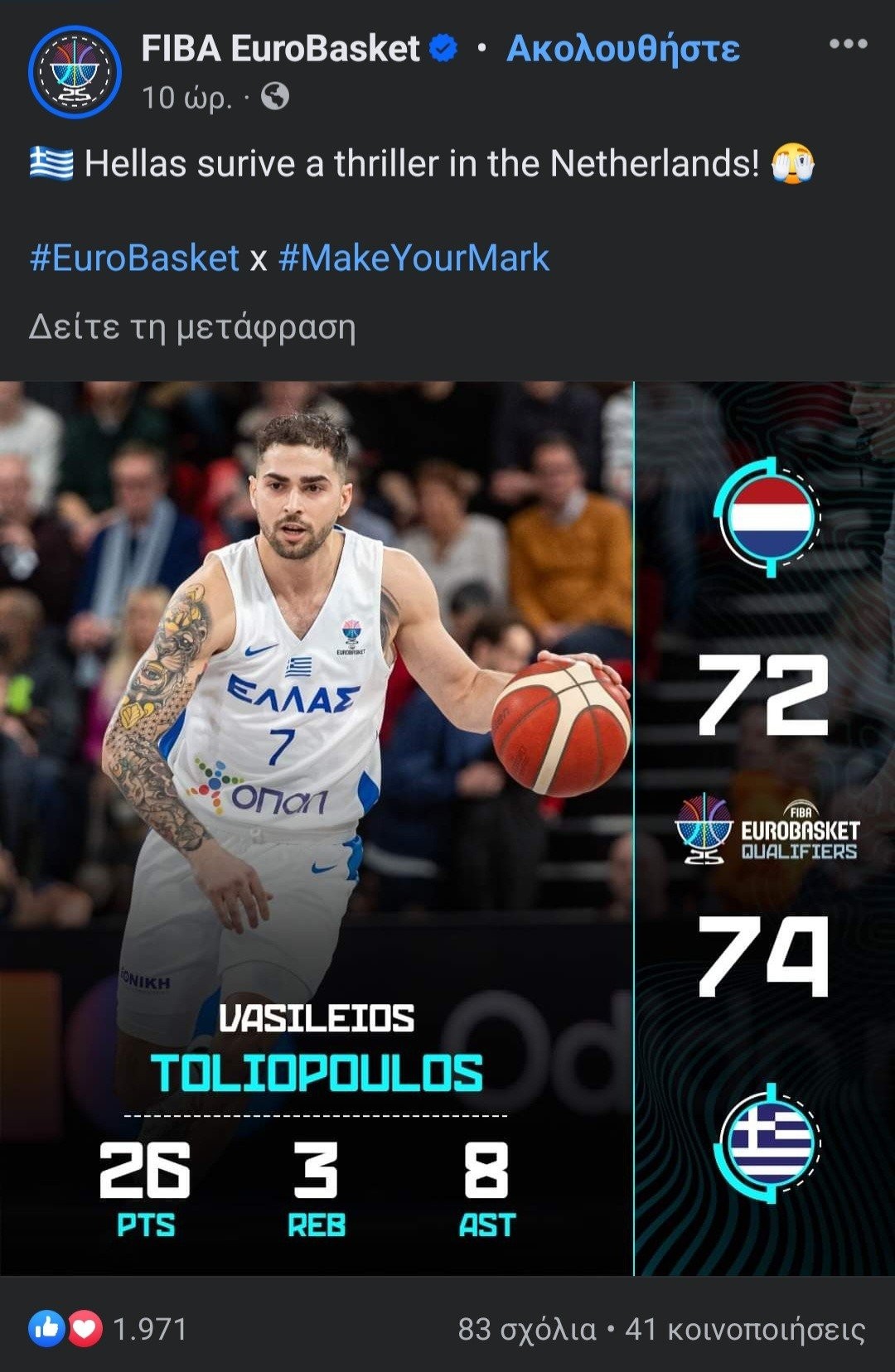This screenshot has height=1372, width=895.
Task: Open the Toliopoulos post image
Action: [447, 829]
